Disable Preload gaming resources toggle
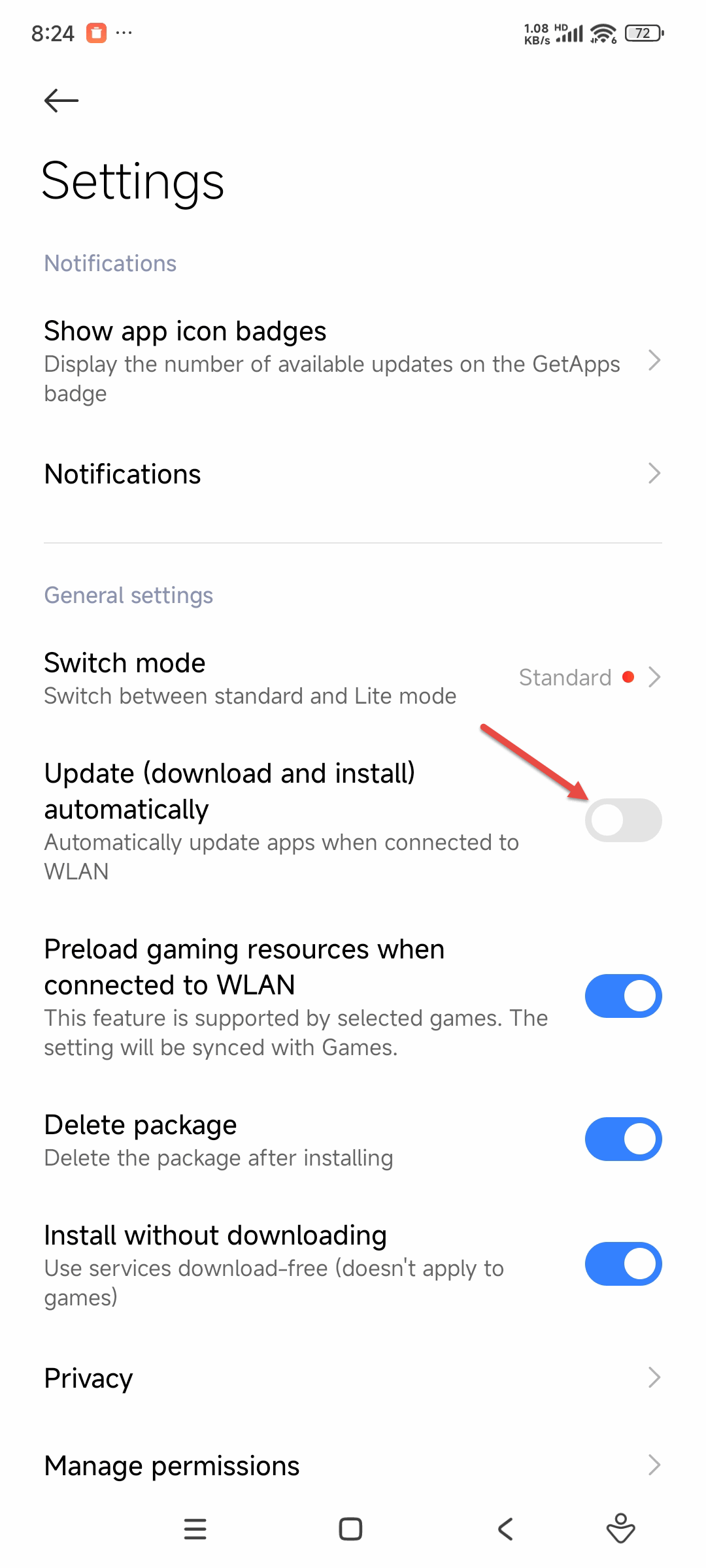 click(623, 996)
